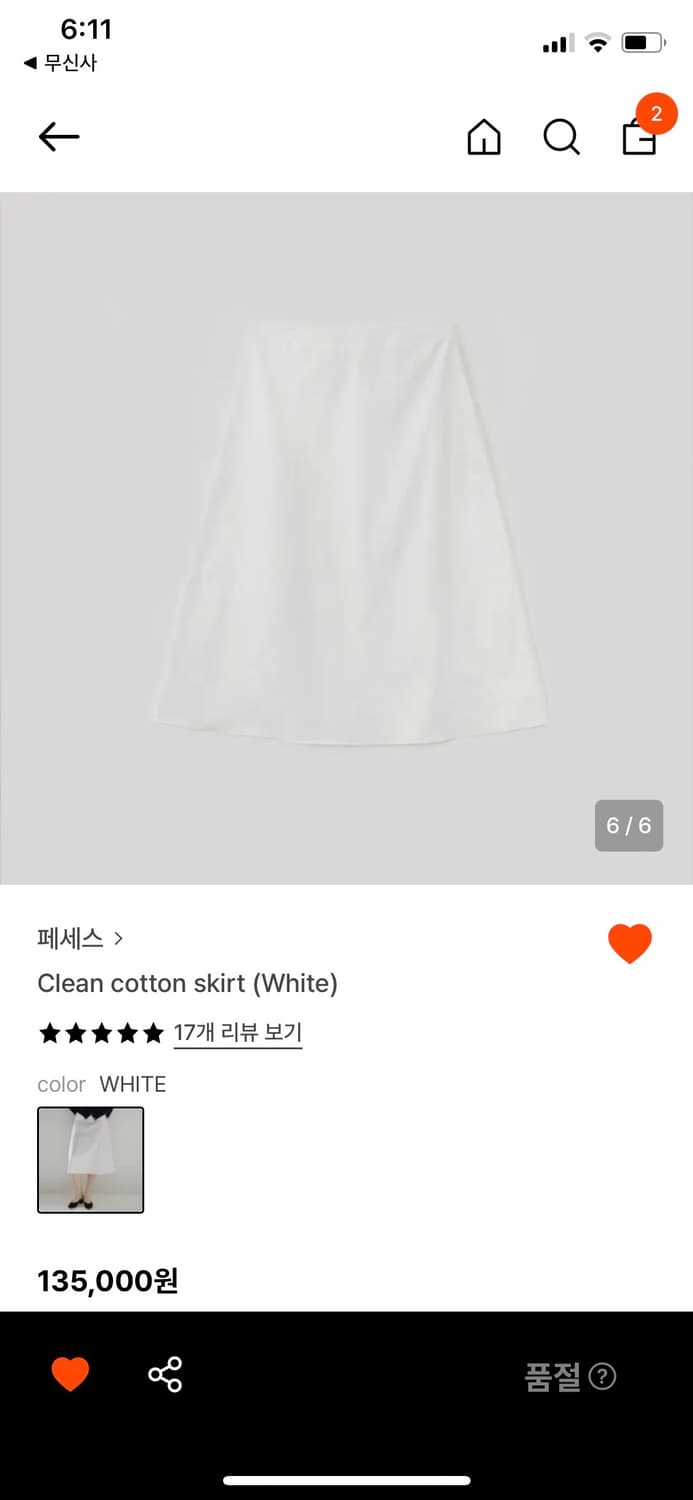Share this product via share icon
Image resolution: width=693 pixels, height=1500 pixels.
click(165, 1375)
